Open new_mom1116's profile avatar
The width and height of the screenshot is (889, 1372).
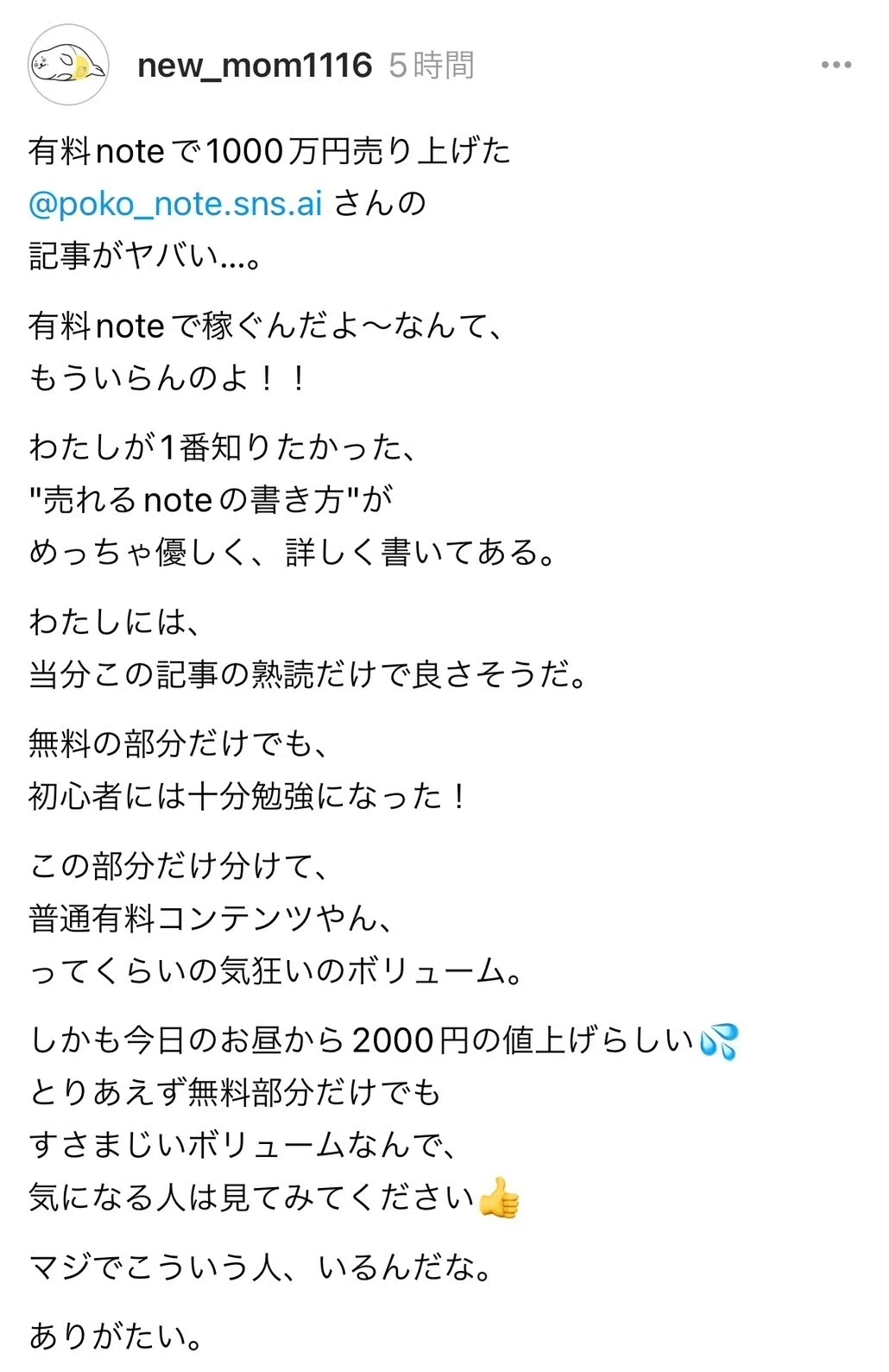click(68, 65)
